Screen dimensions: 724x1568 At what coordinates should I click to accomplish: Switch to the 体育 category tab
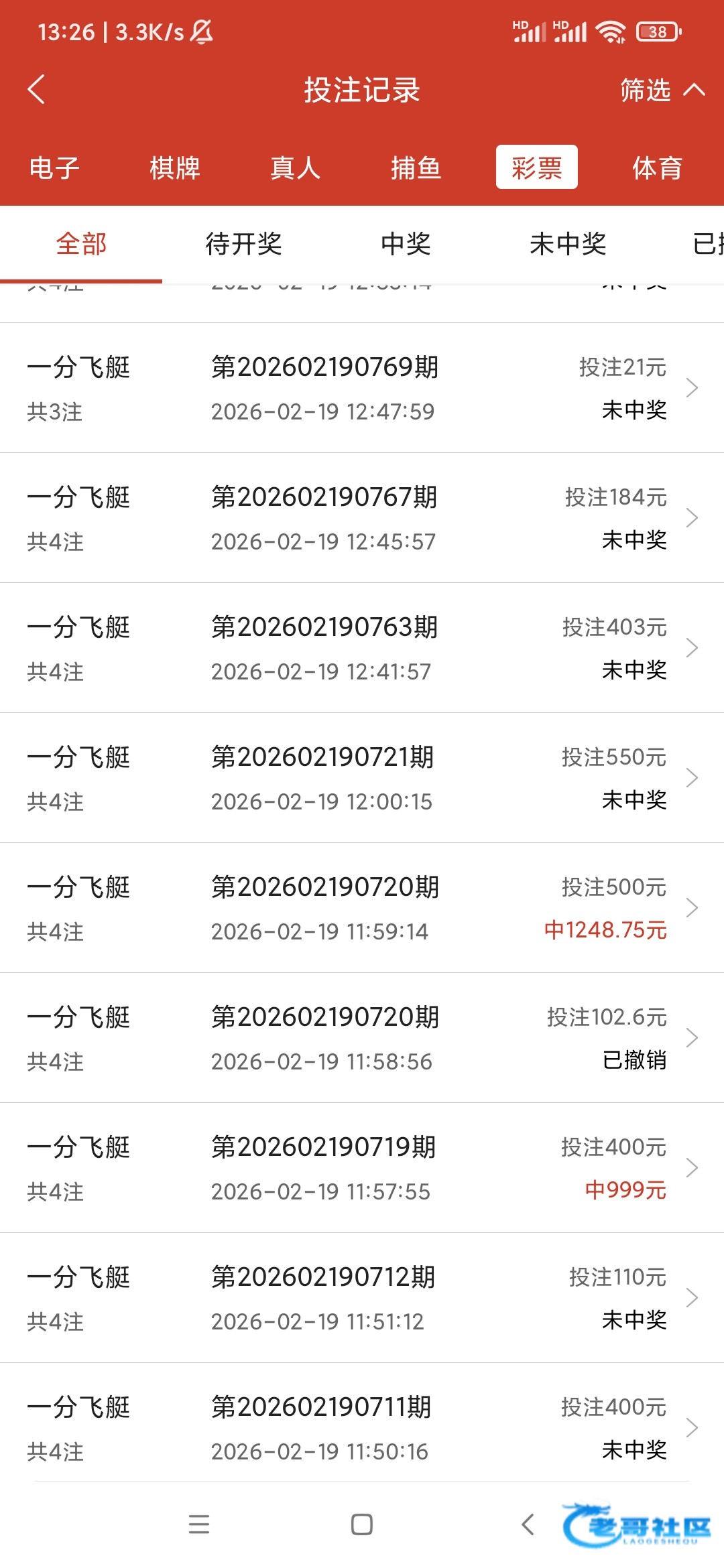pyautogui.click(x=657, y=168)
